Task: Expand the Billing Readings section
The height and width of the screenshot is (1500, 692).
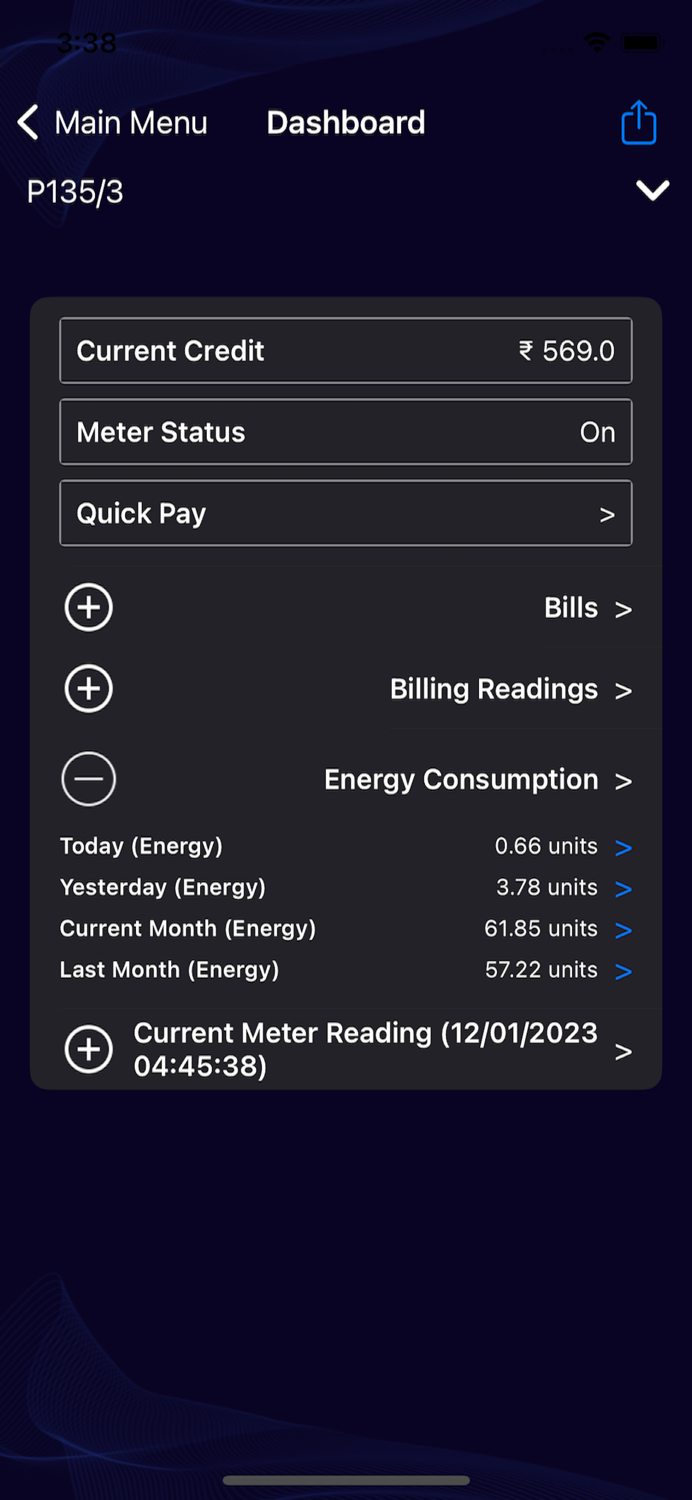Action: 89,689
